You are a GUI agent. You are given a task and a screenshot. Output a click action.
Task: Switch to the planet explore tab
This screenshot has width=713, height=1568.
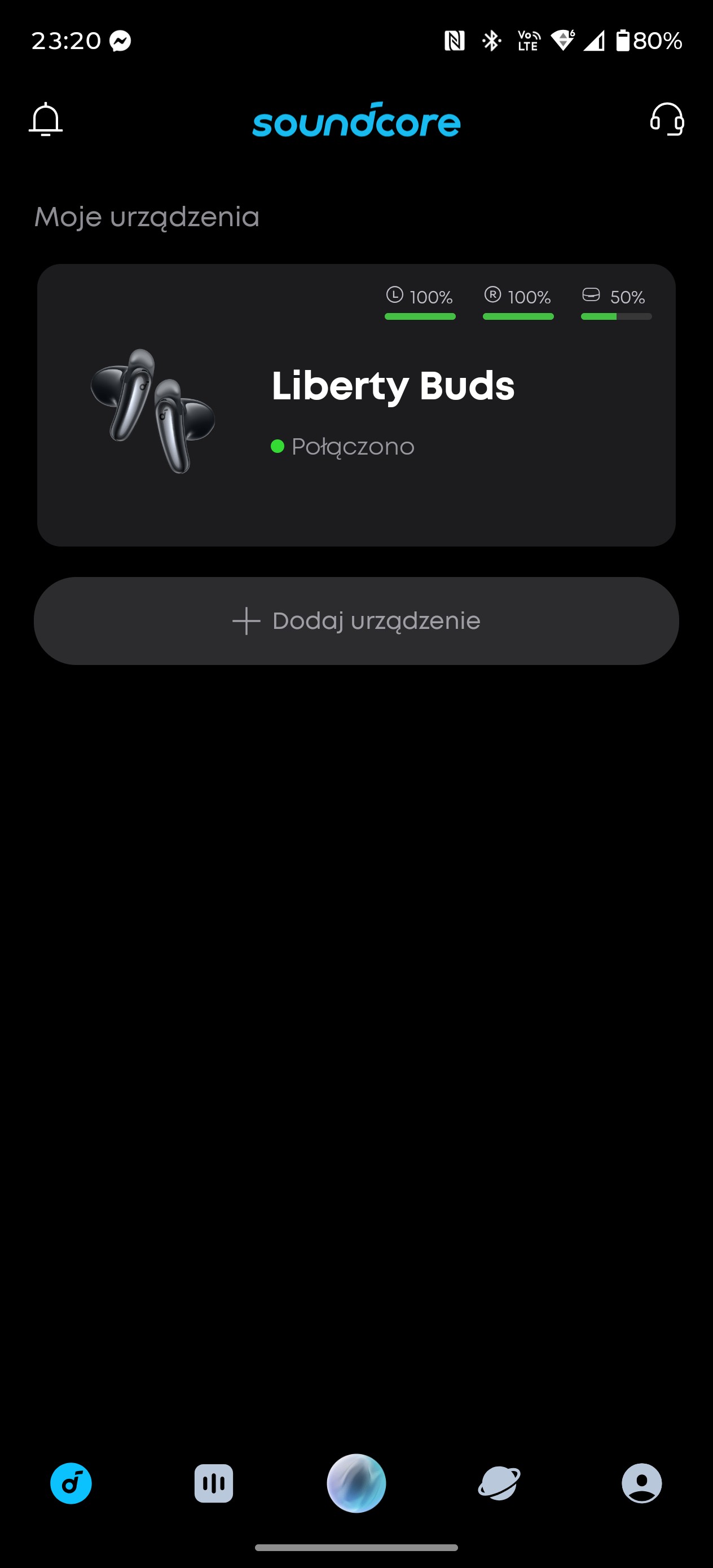499,1483
